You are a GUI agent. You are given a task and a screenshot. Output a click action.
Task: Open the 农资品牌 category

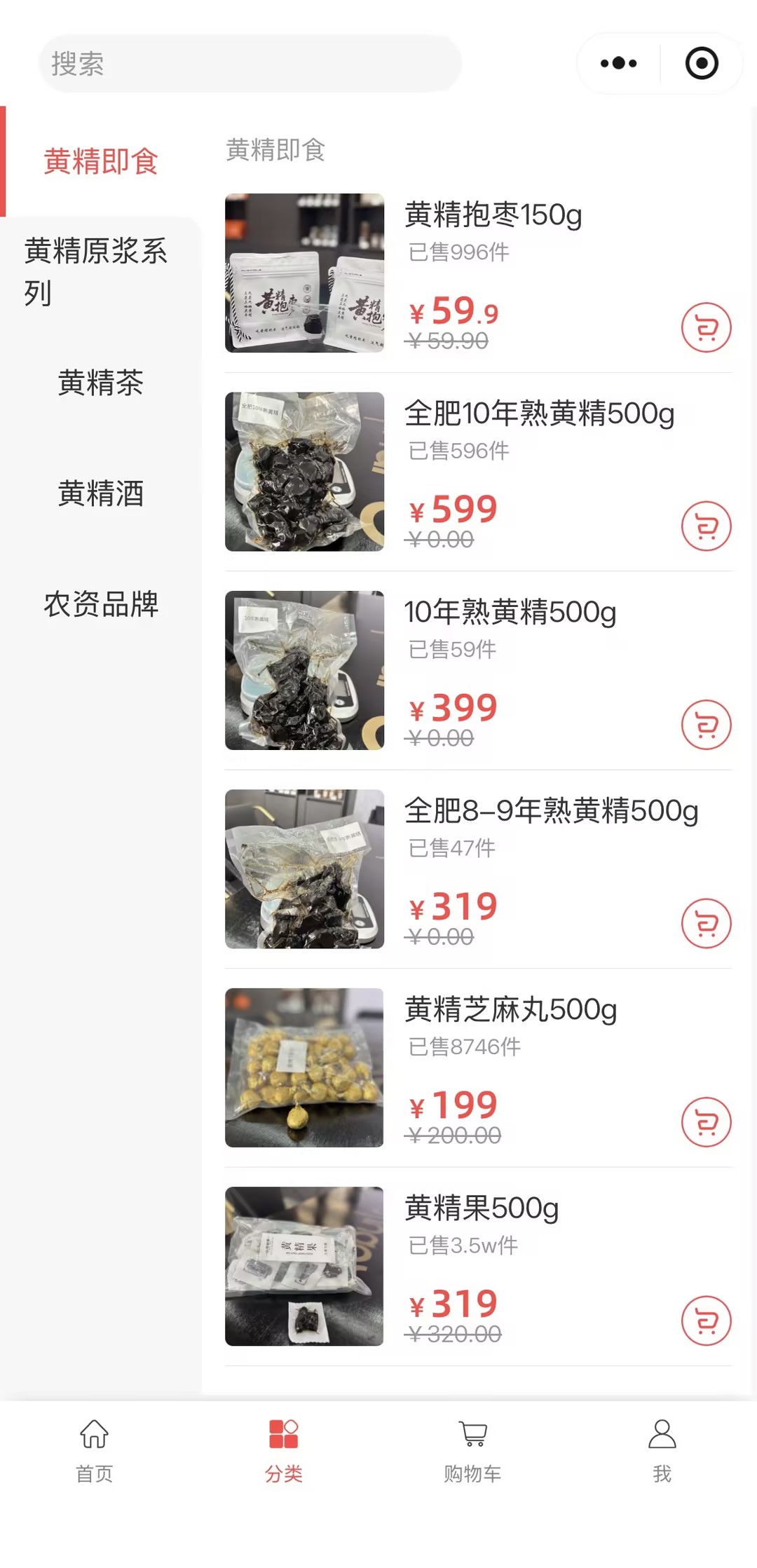(101, 604)
